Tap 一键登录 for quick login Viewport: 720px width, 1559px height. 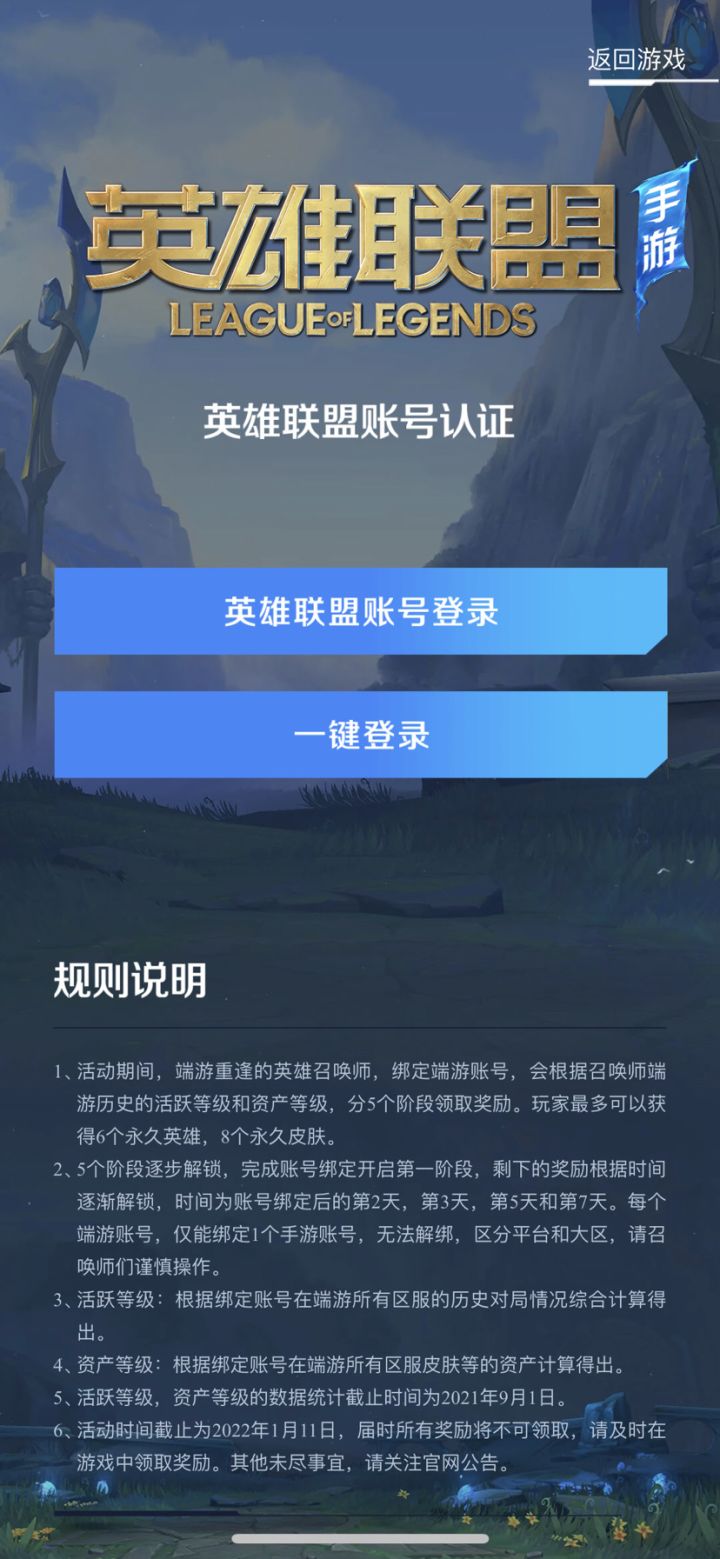(360, 737)
